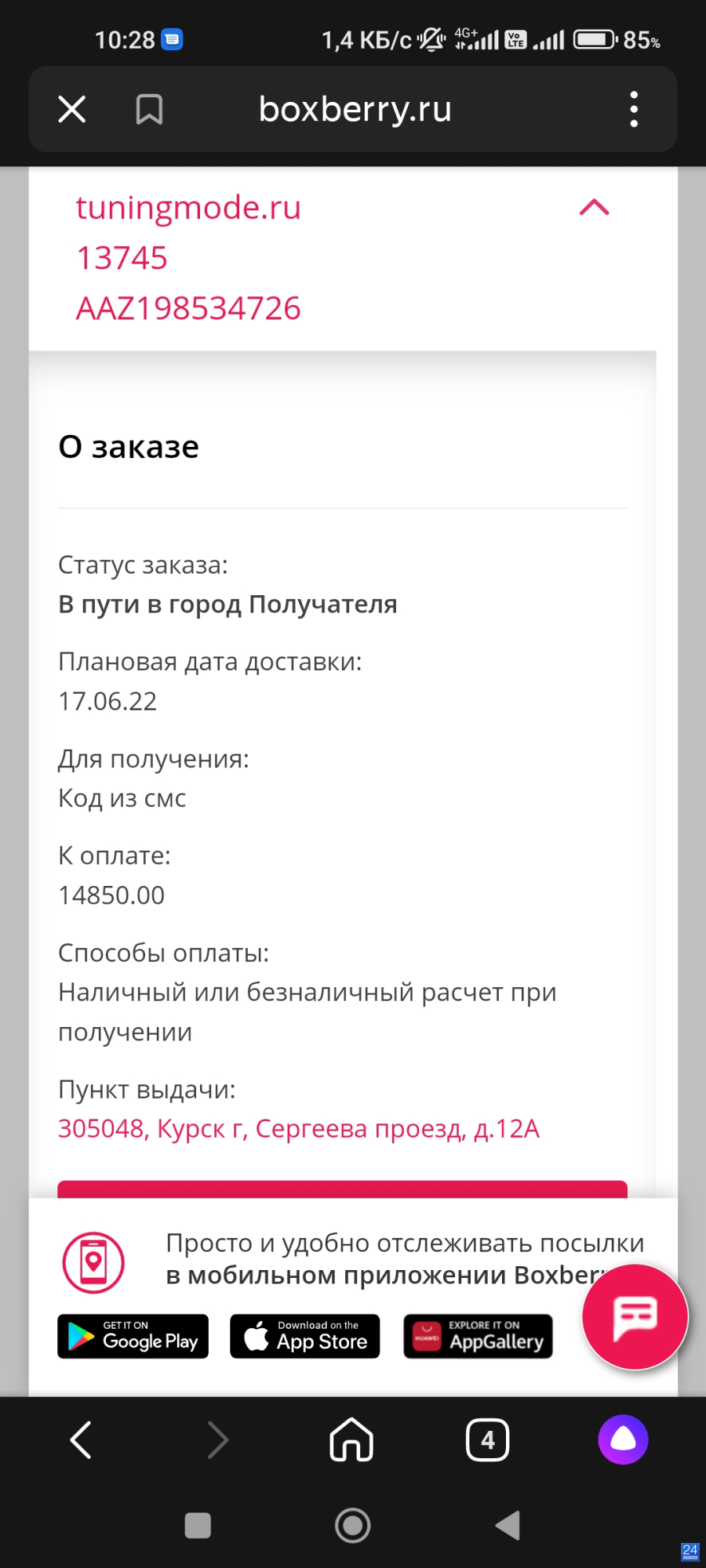Viewport: 706px width, 1568px height.
Task: Close the browser tab with X
Action: coord(72,109)
